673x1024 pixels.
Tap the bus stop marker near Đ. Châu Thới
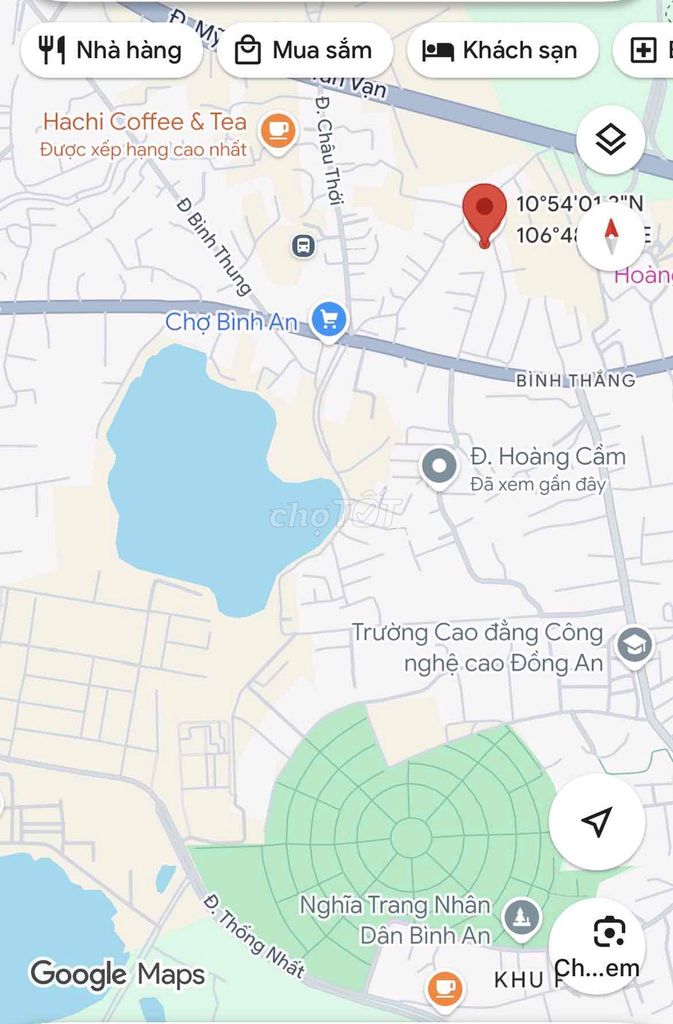(x=303, y=245)
